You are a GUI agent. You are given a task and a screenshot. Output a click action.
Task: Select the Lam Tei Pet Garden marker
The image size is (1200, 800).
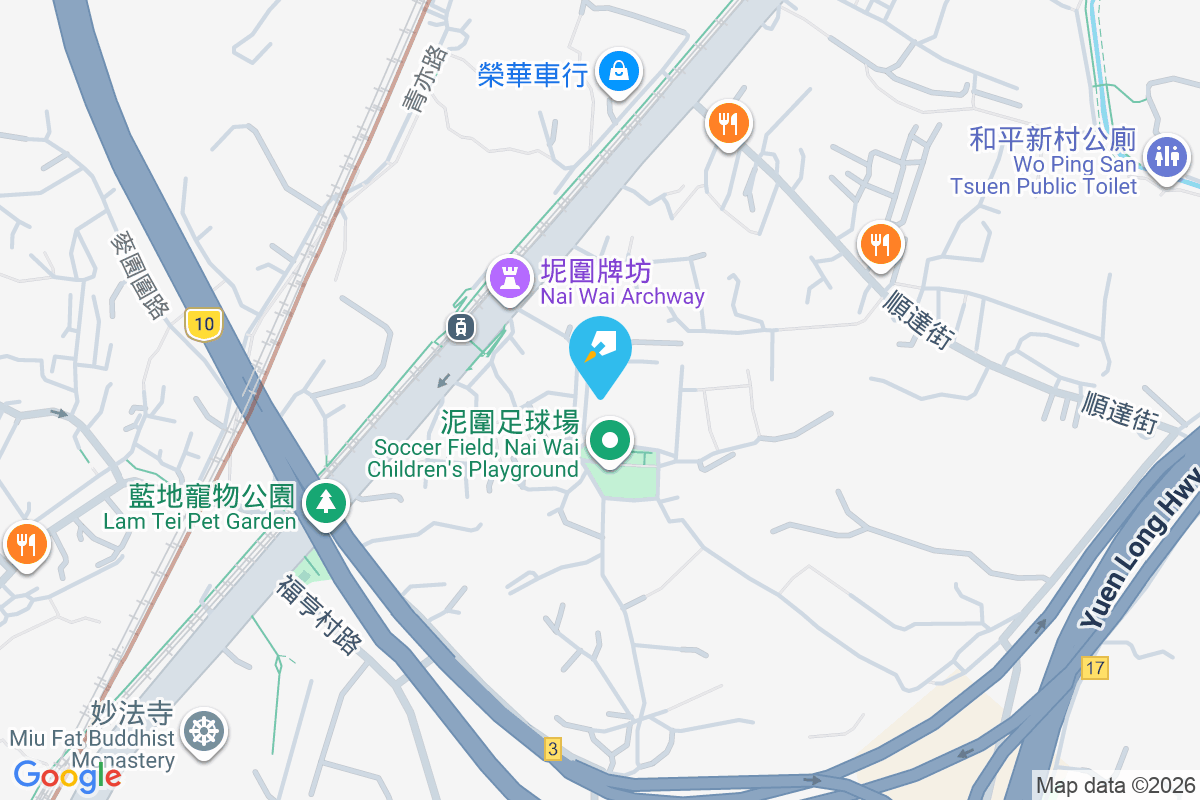(x=326, y=500)
